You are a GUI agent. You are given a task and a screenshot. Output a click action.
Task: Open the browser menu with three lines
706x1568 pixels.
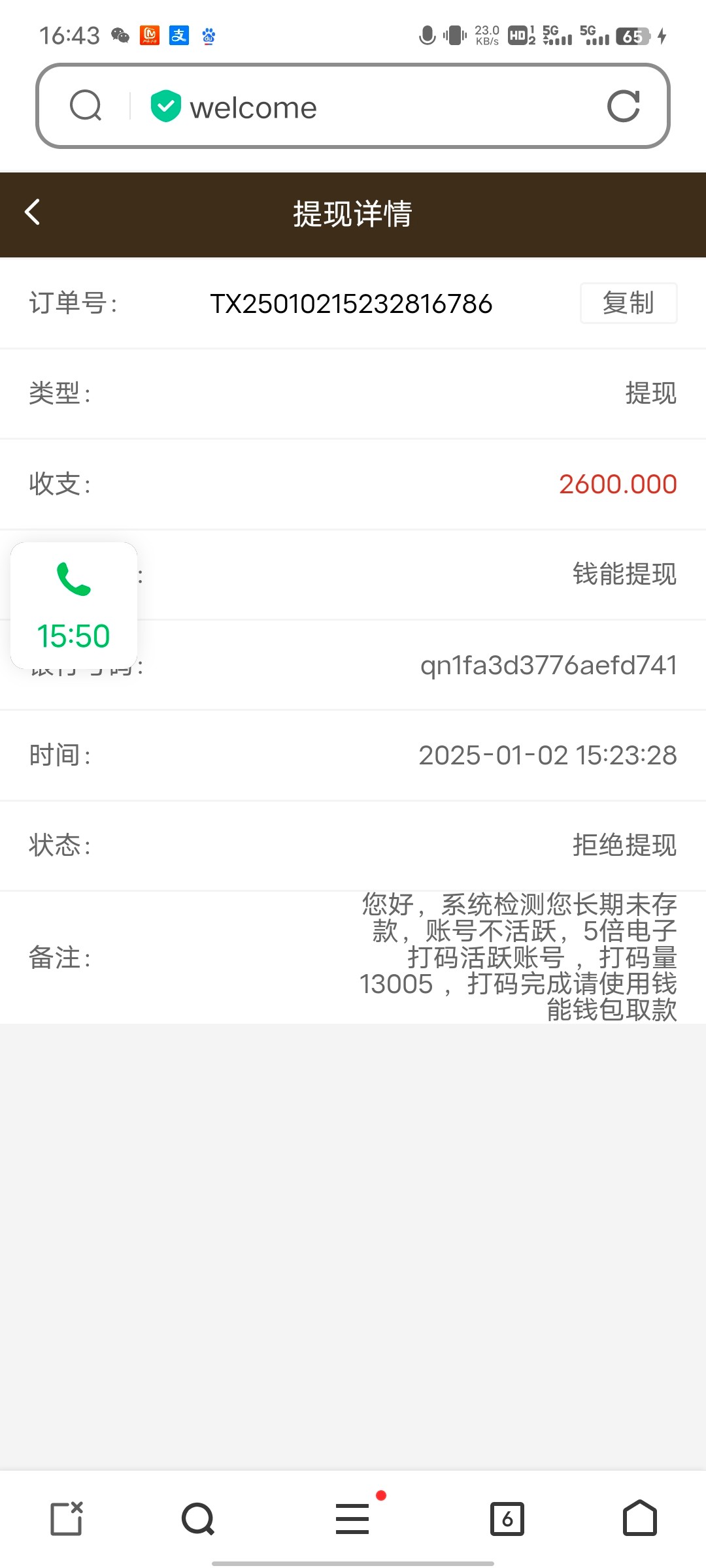pos(353,1518)
